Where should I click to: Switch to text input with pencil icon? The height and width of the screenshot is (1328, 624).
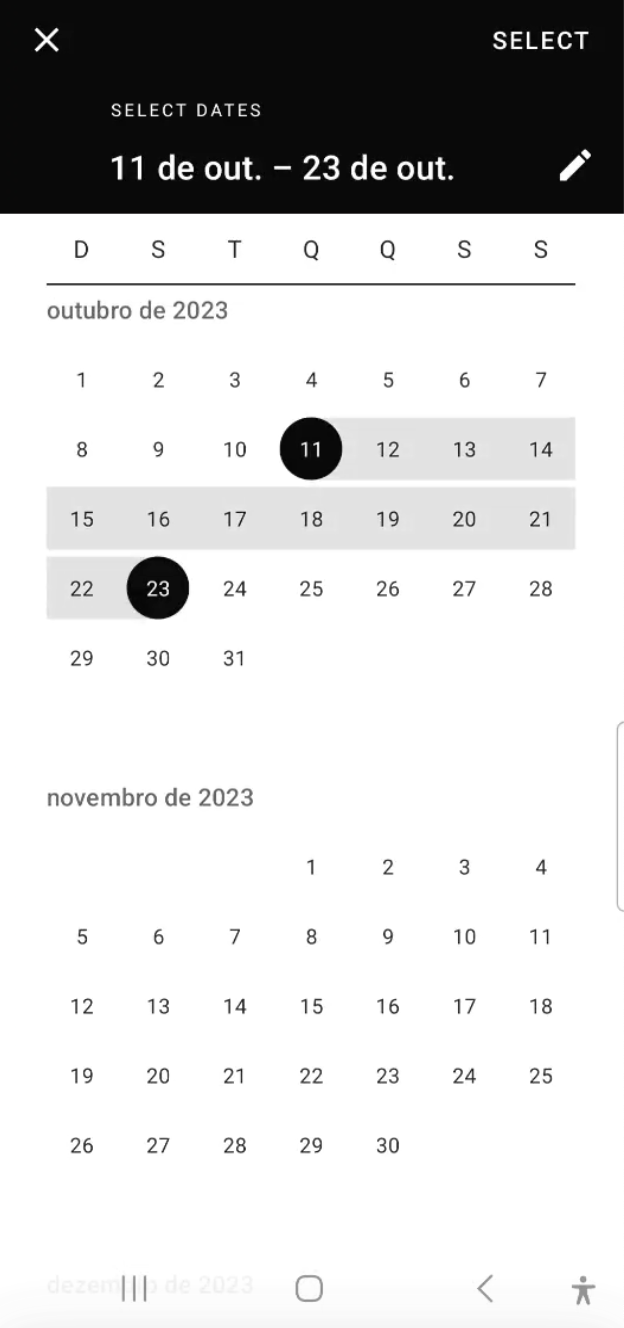[575, 166]
